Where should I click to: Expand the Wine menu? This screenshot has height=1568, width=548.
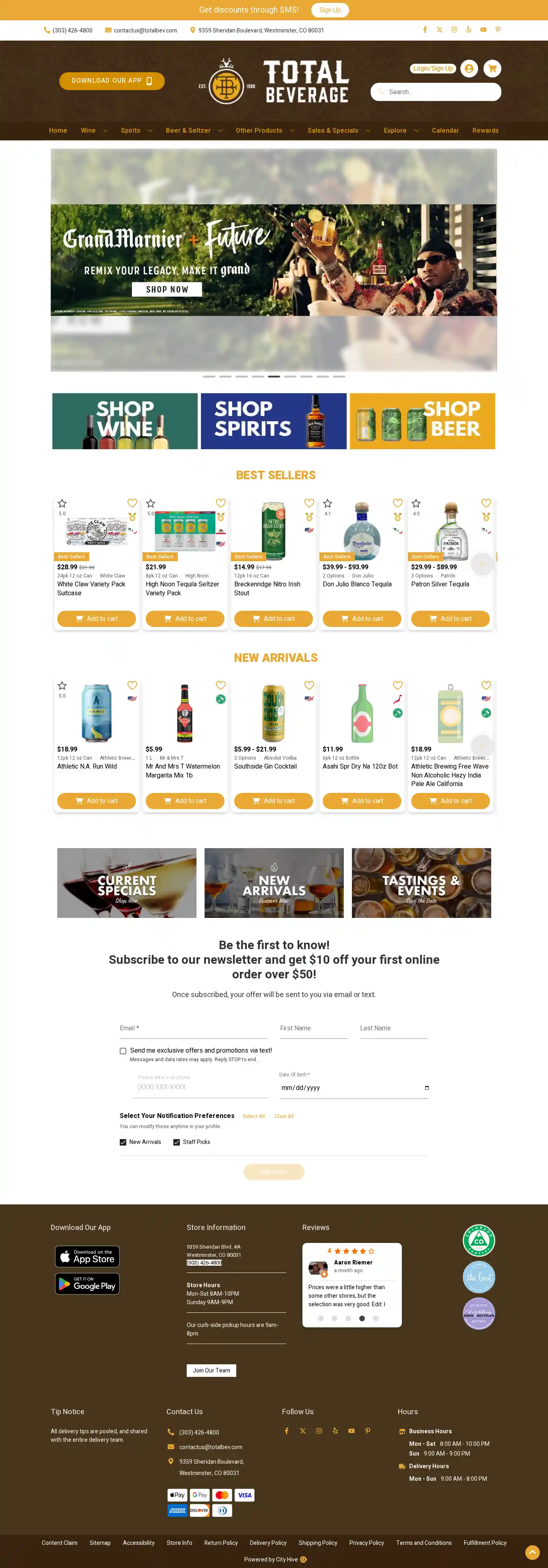click(94, 131)
